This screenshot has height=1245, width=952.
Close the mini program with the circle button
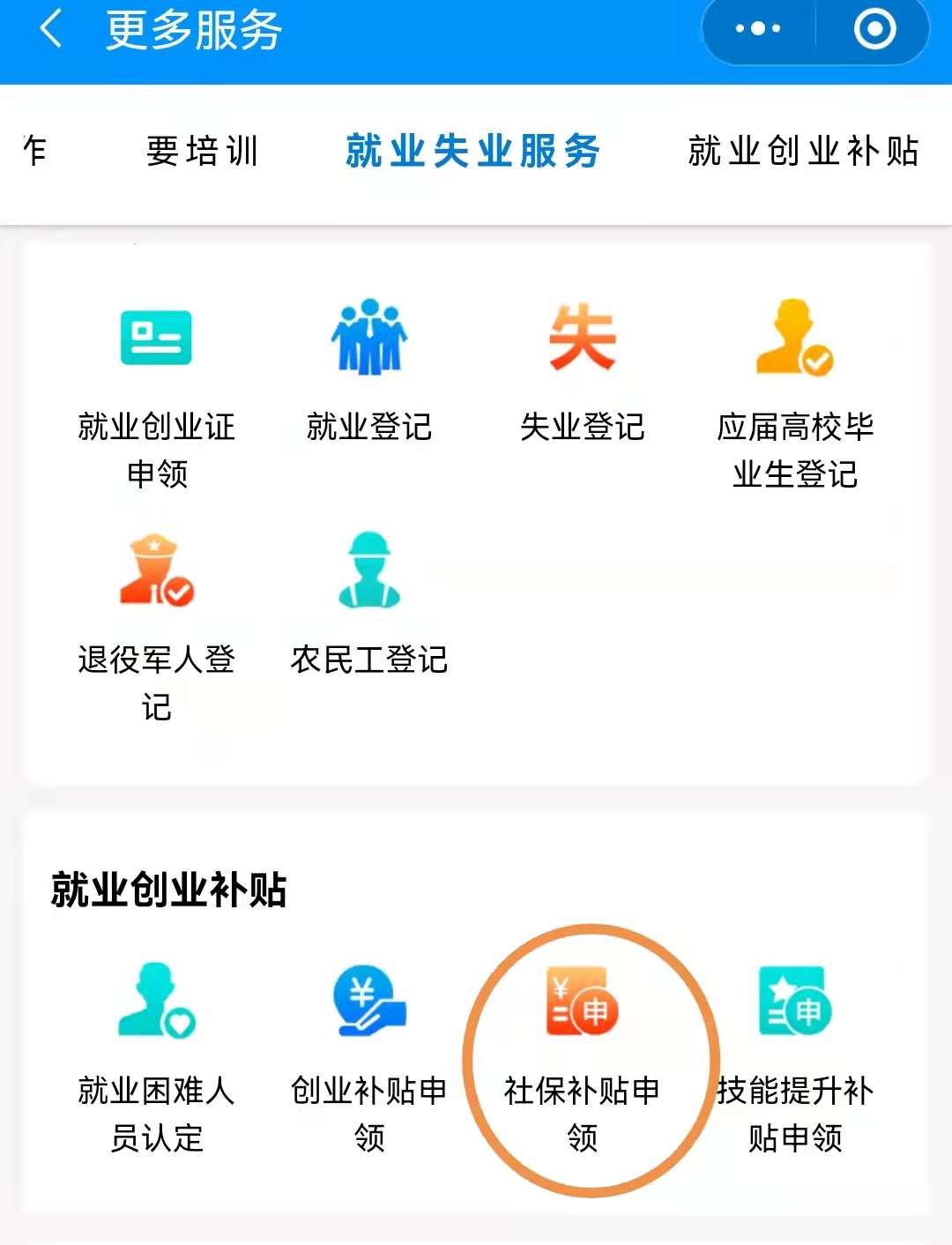[x=874, y=30]
